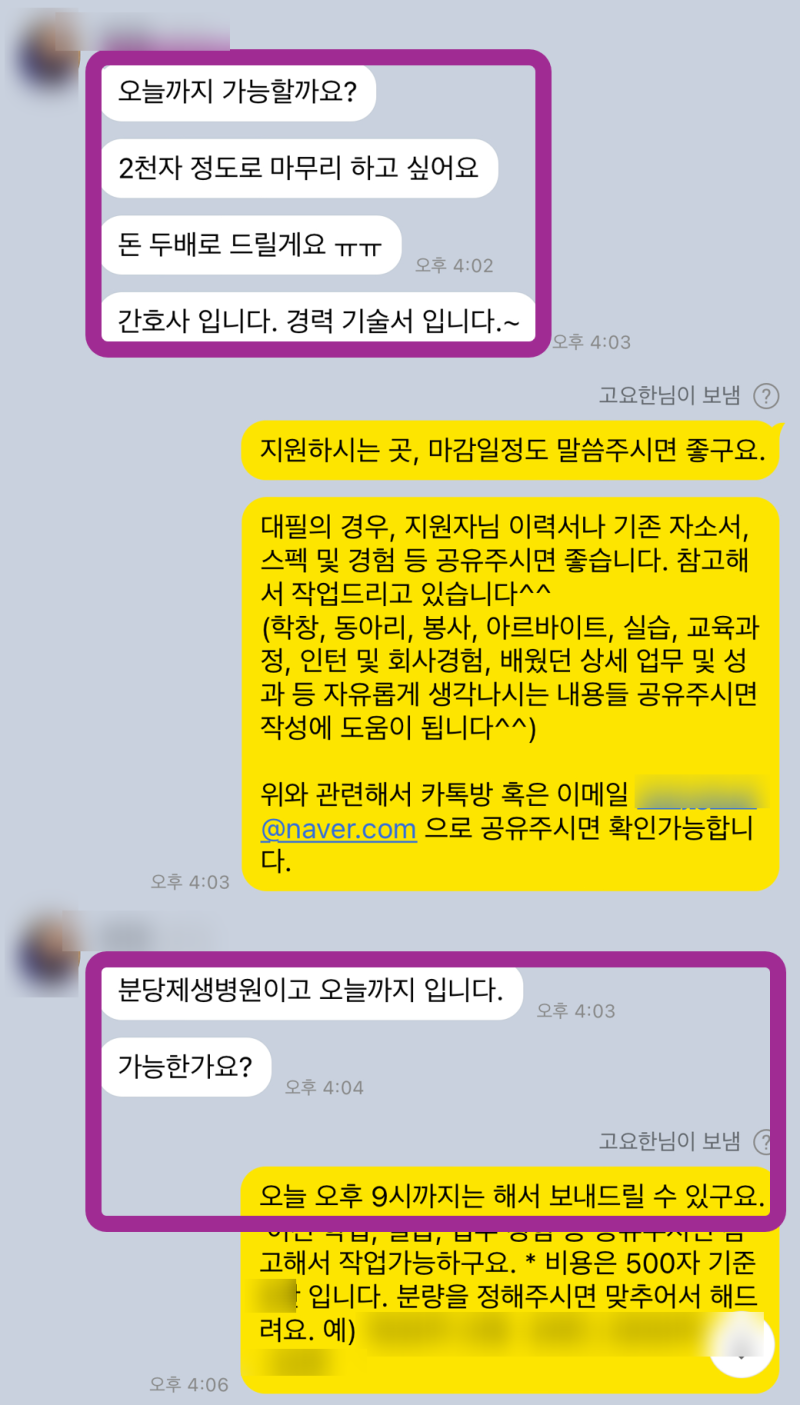Tap the help icon above the '지원하시는 곳' message

(x=766, y=396)
